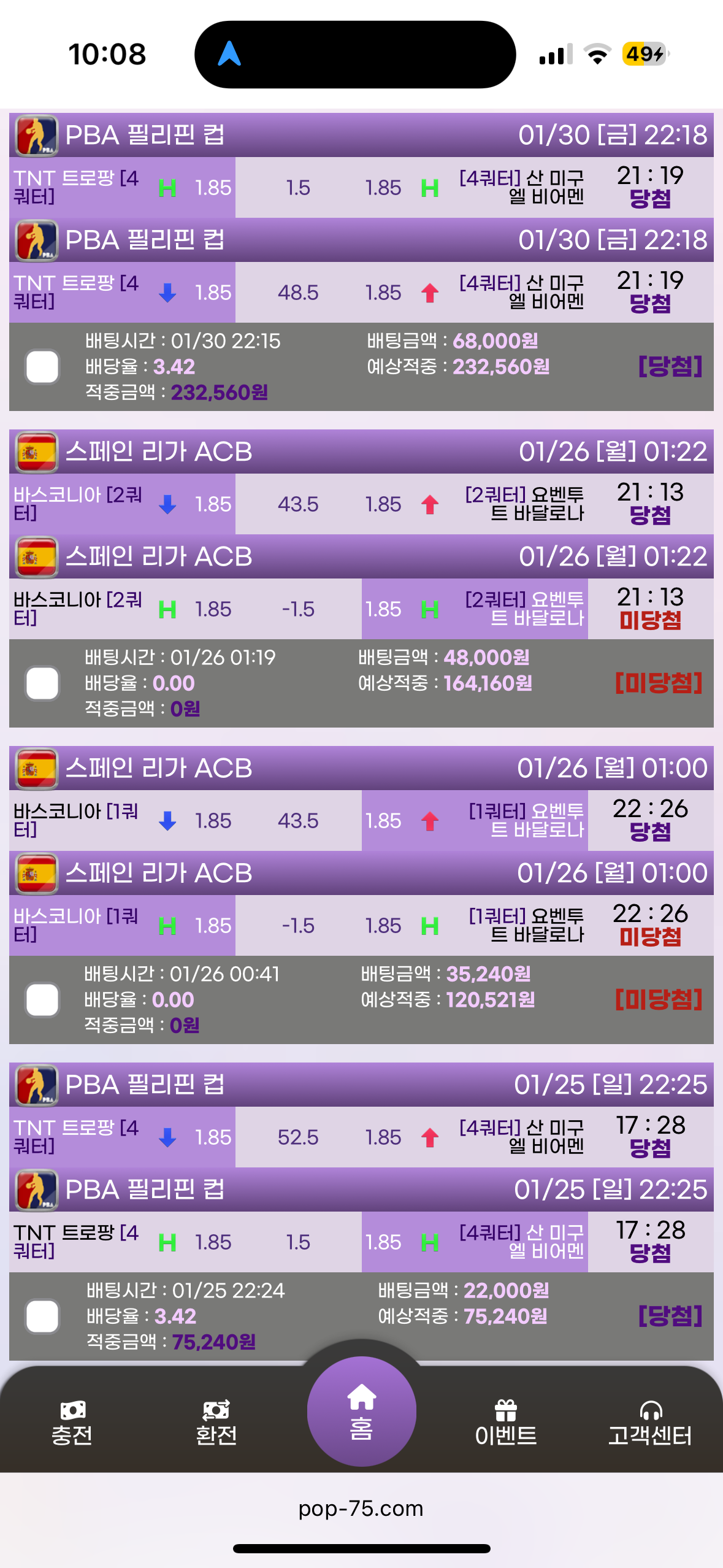Open the 이벤트 events tab
The image size is (723, 1568).
click(x=505, y=1422)
